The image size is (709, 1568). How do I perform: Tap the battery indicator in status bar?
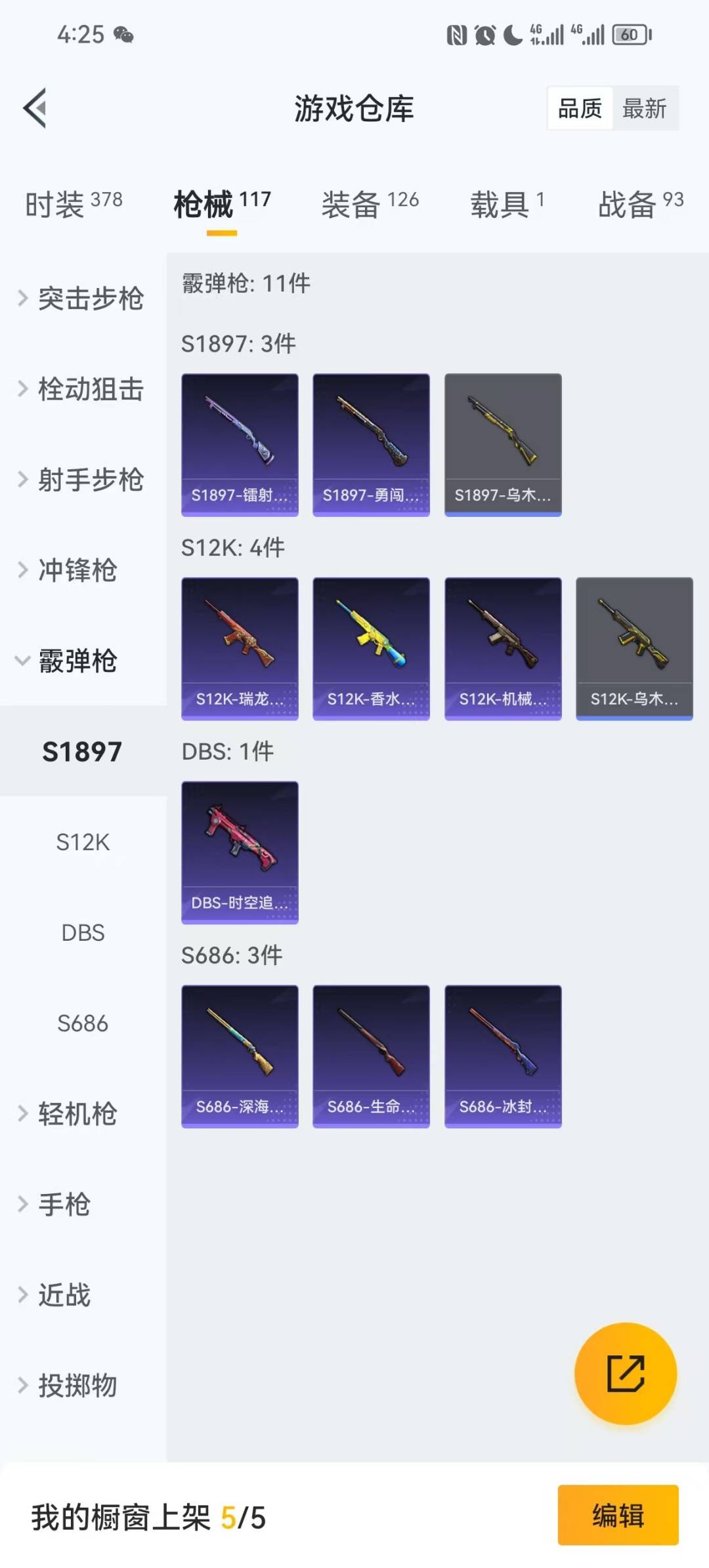click(629, 35)
